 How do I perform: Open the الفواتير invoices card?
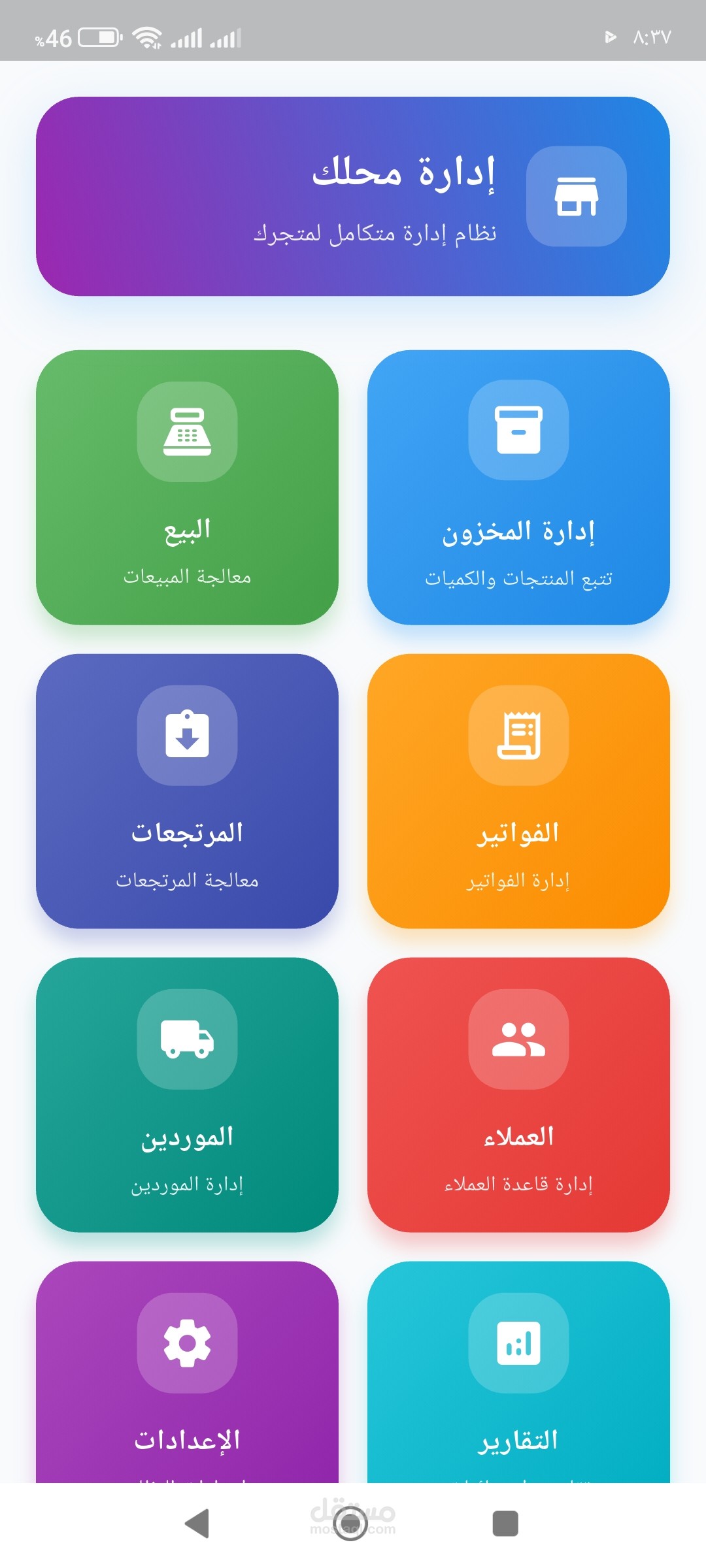[518, 791]
